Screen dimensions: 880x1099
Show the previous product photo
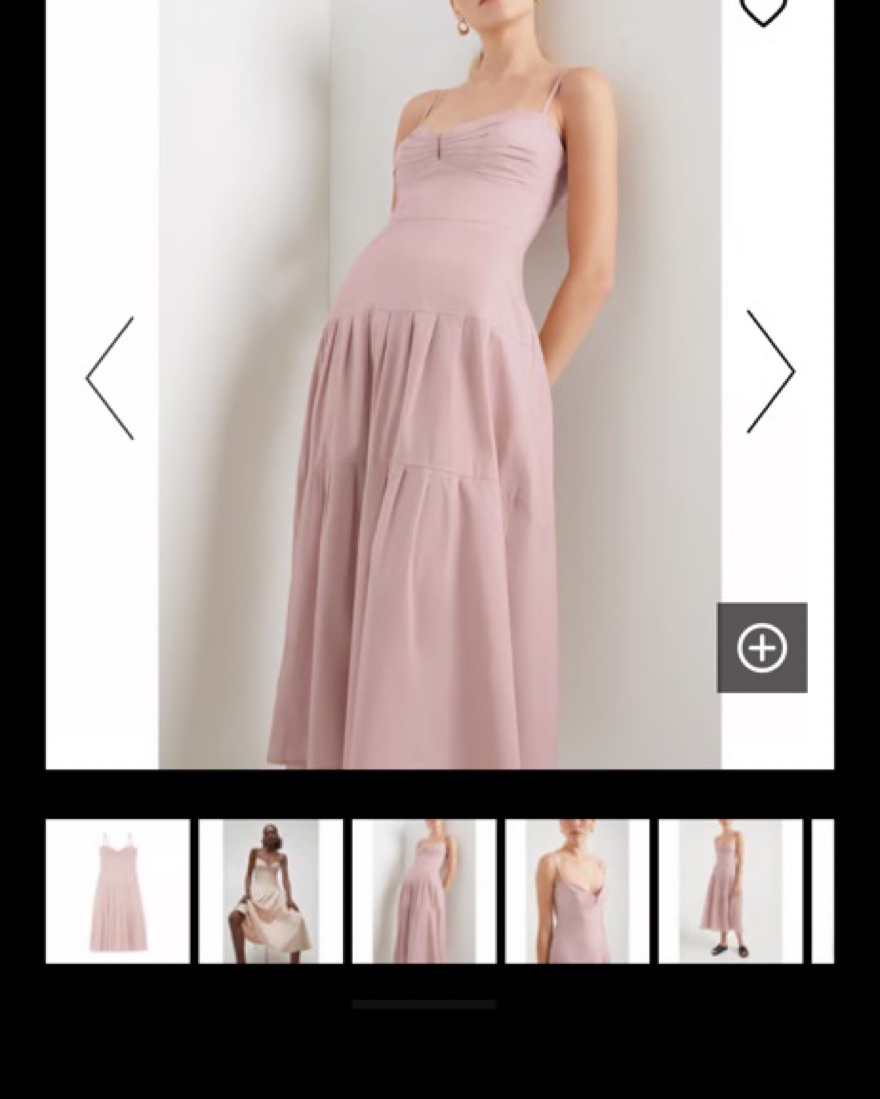tap(111, 378)
